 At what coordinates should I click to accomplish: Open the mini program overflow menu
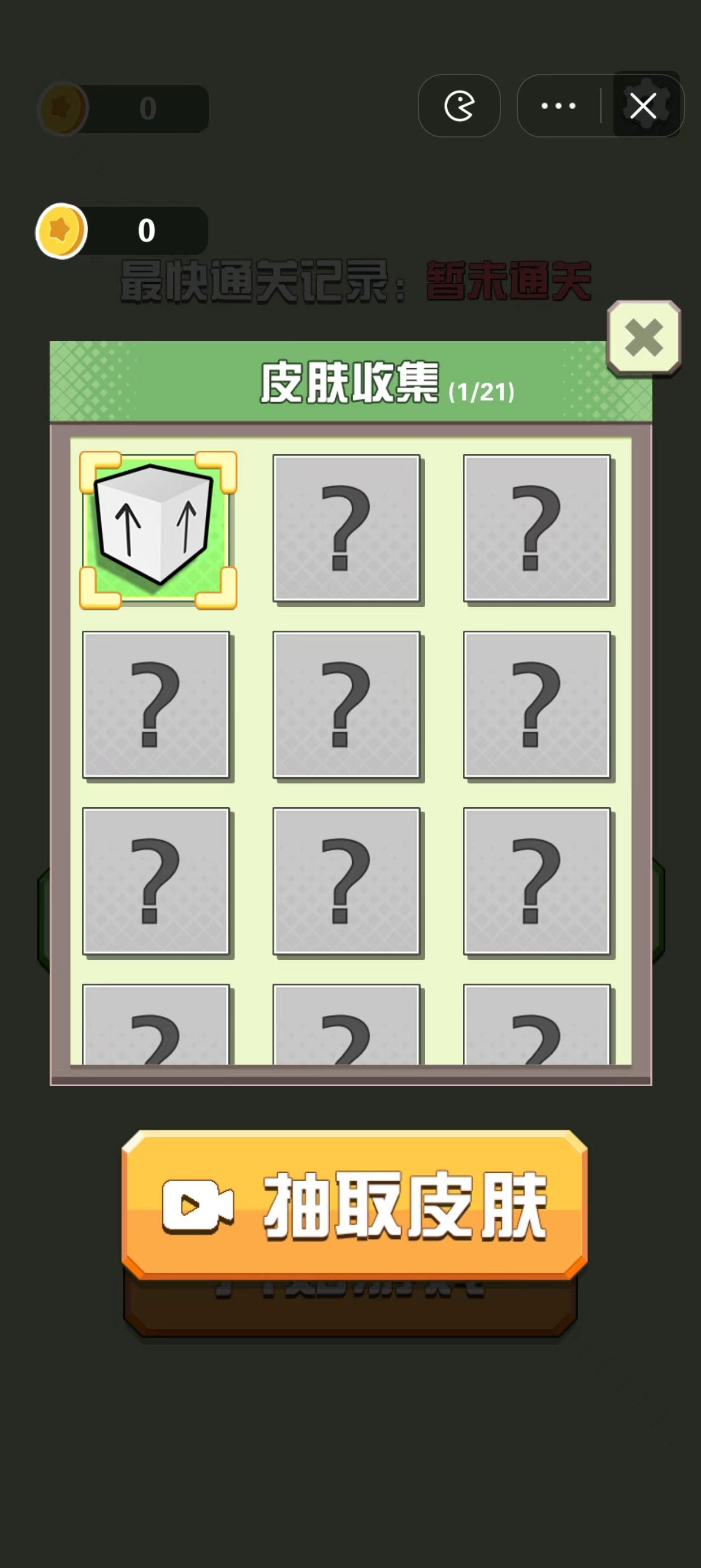pyautogui.click(x=558, y=106)
